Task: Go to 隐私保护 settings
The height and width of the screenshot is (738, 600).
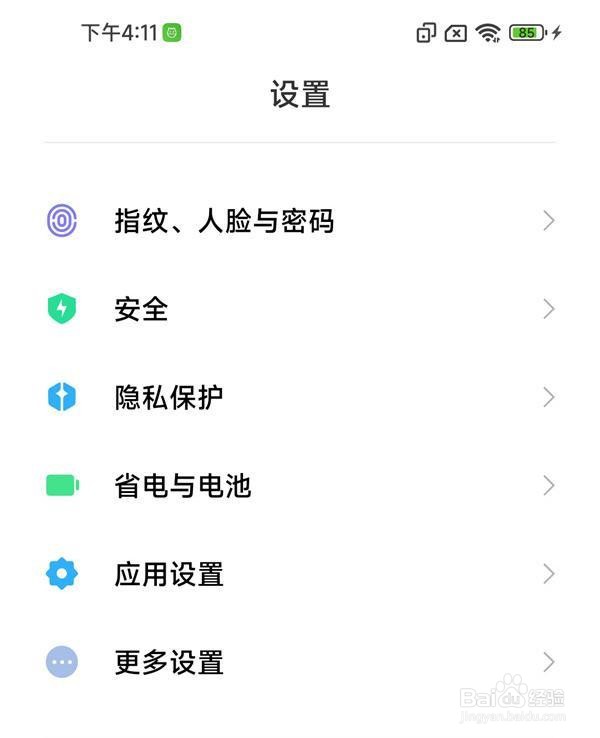Action: 168,397
